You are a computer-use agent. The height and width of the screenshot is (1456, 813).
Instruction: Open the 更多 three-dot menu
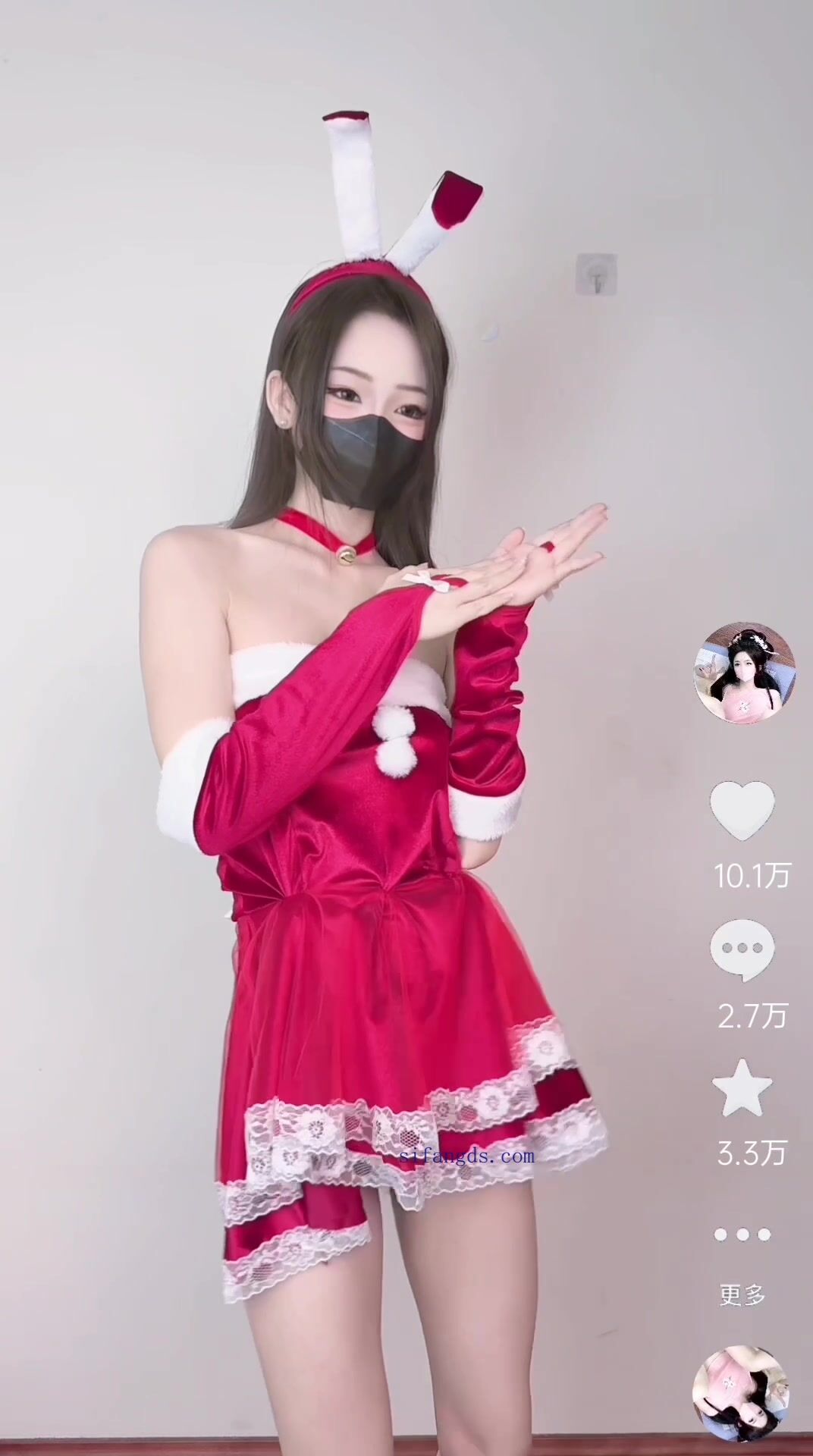(x=742, y=1235)
